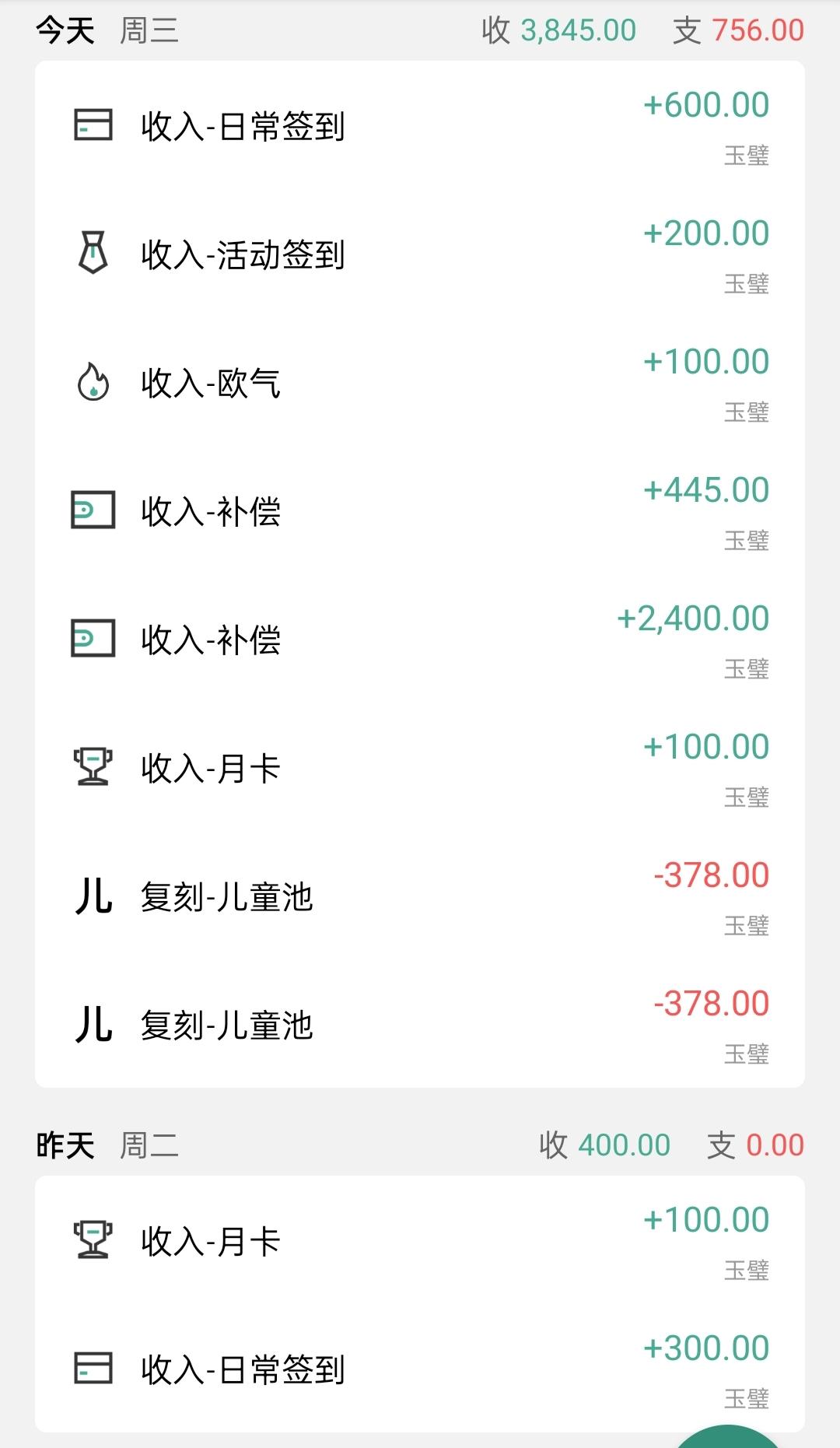This screenshot has height=1448, width=840.
Task: Tap the 昨天 周二 date header
Action: tap(101, 1144)
